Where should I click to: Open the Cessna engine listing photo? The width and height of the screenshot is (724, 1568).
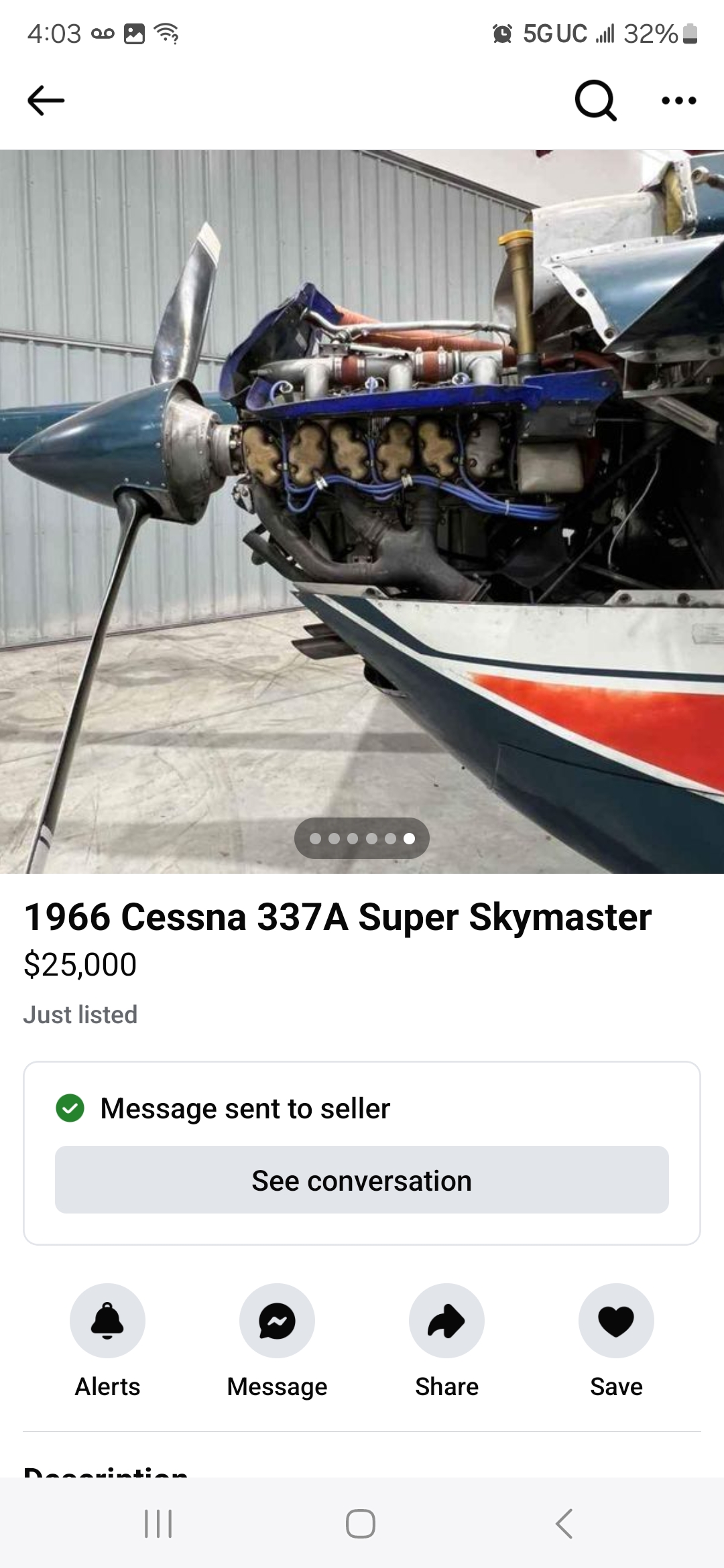[362, 511]
